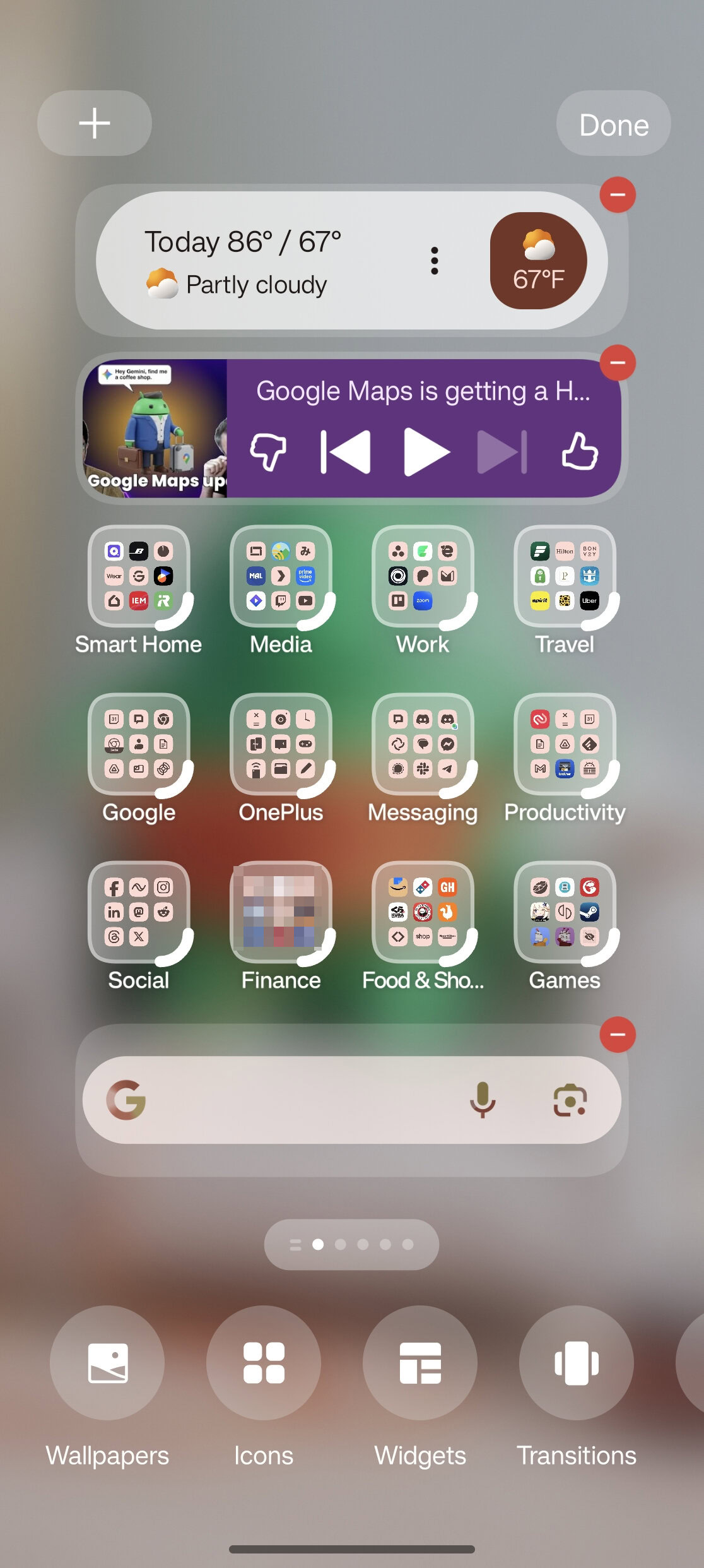704x1568 pixels.
Task: Open weather widget three-dot menu
Action: [x=434, y=261]
